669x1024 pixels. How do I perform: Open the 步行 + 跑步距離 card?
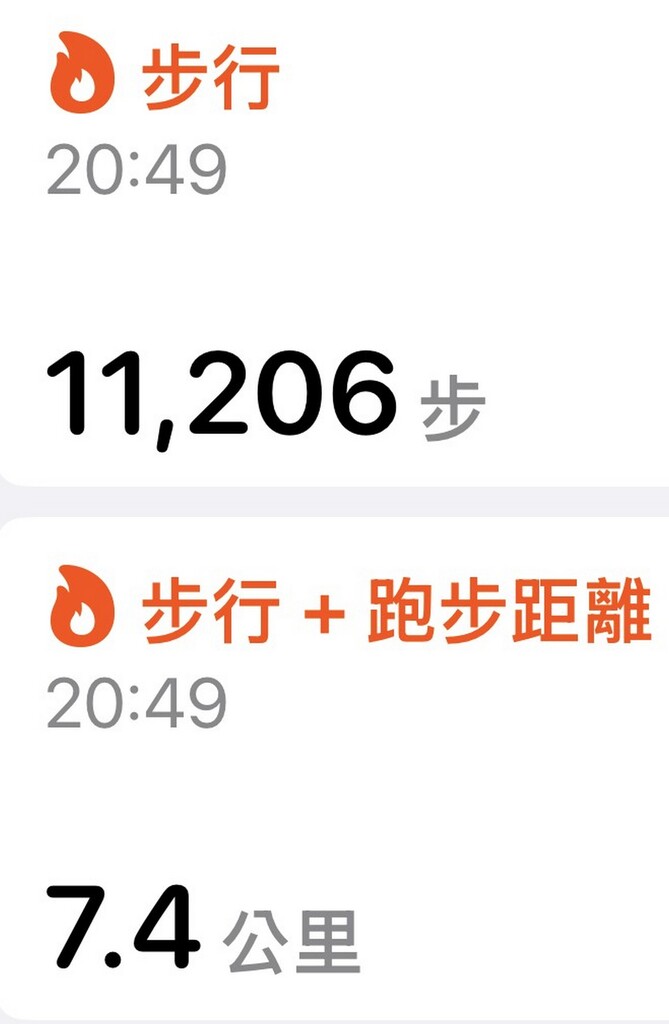pyautogui.click(x=334, y=770)
